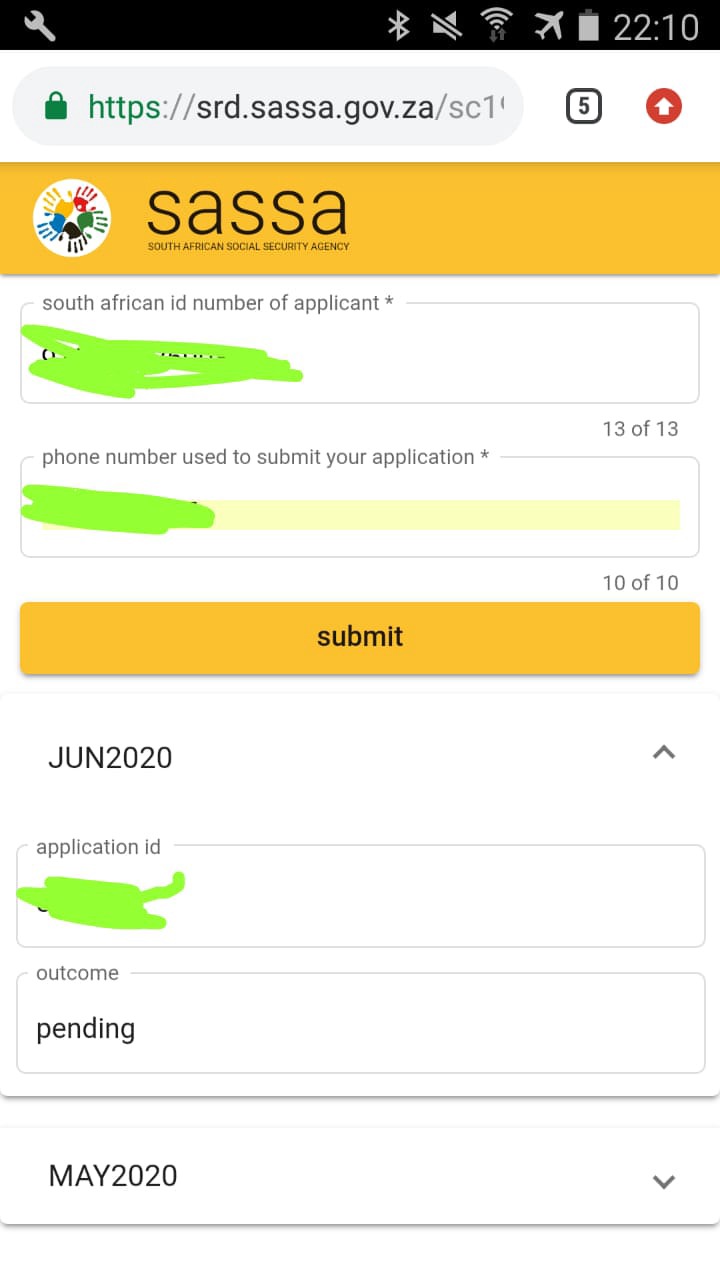Screen dimensions: 720x1280
Task: Submit the application status form
Action: click(x=360, y=637)
